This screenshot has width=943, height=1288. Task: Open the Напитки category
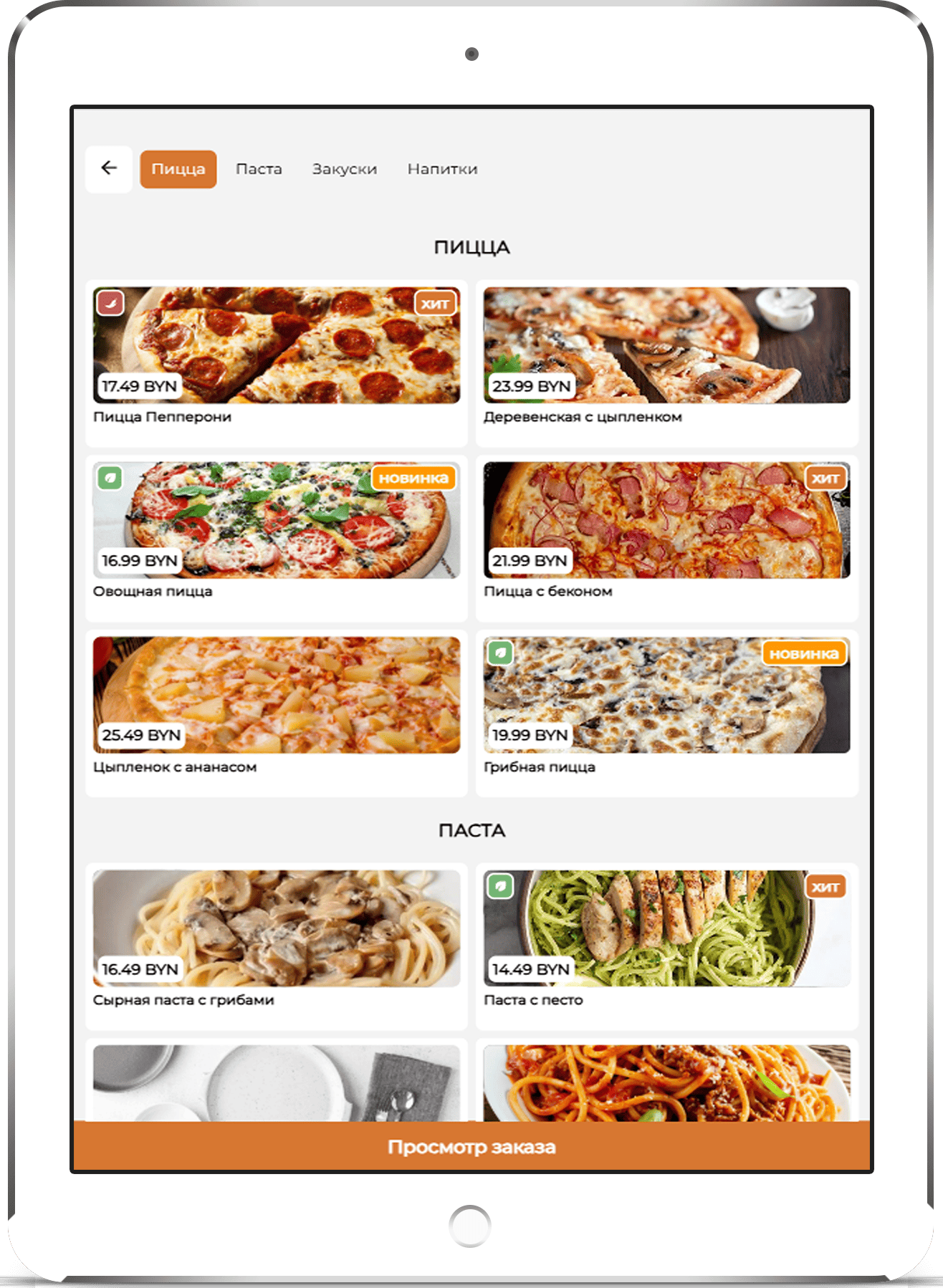[x=442, y=169]
